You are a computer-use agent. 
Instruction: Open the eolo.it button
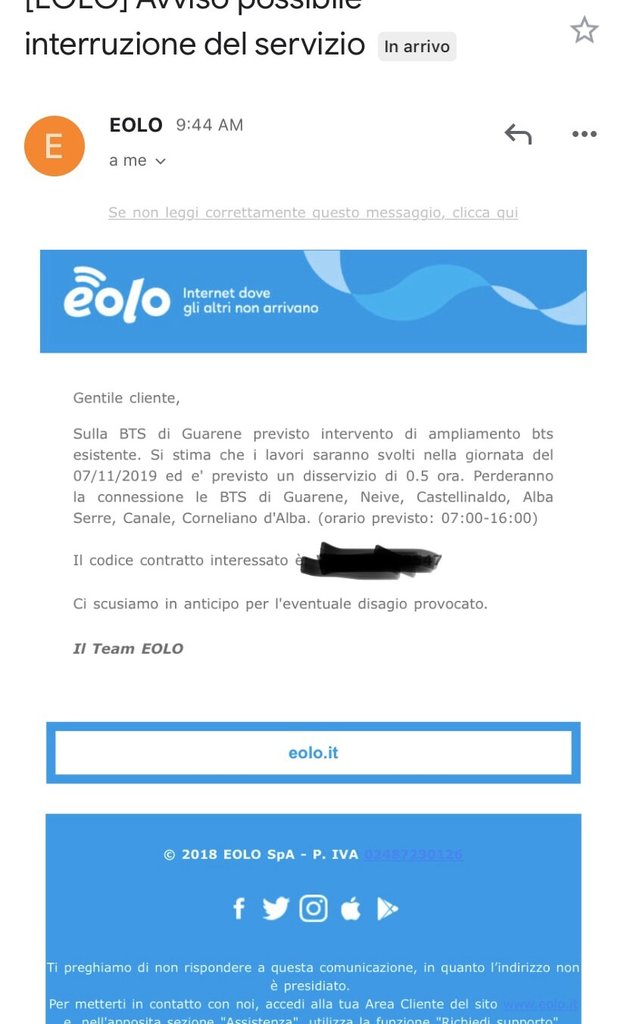tap(314, 752)
